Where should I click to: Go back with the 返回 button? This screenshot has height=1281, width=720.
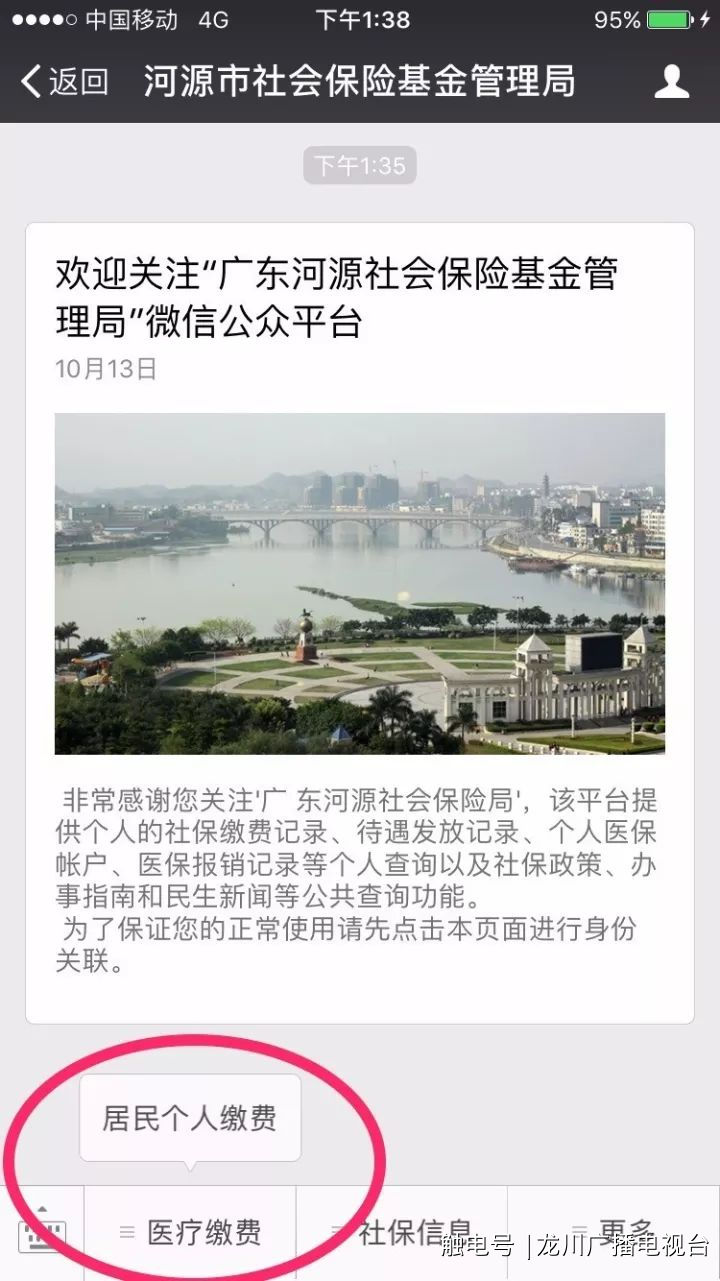[x=65, y=82]
